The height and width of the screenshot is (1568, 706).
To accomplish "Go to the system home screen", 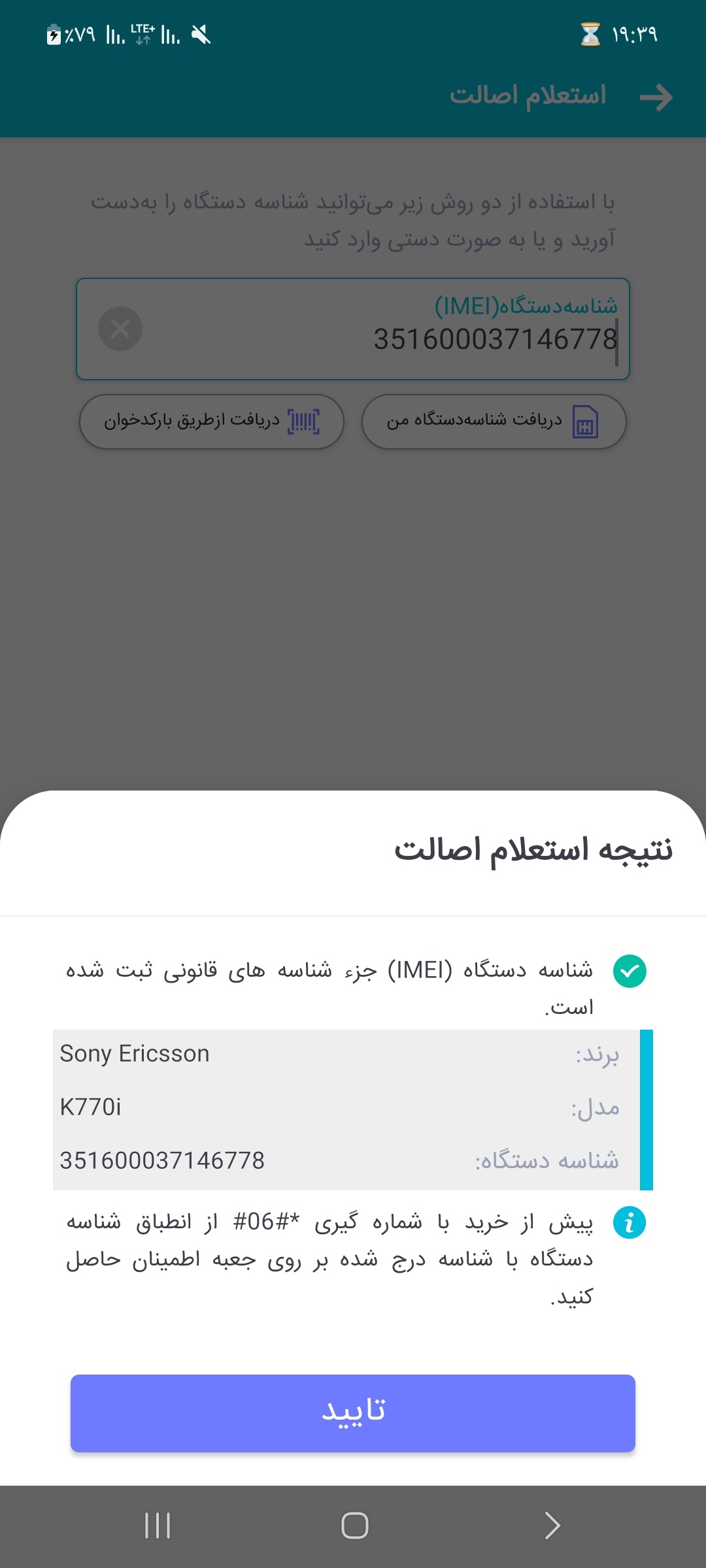I will pyautogui.click(x=354, y=1526).
